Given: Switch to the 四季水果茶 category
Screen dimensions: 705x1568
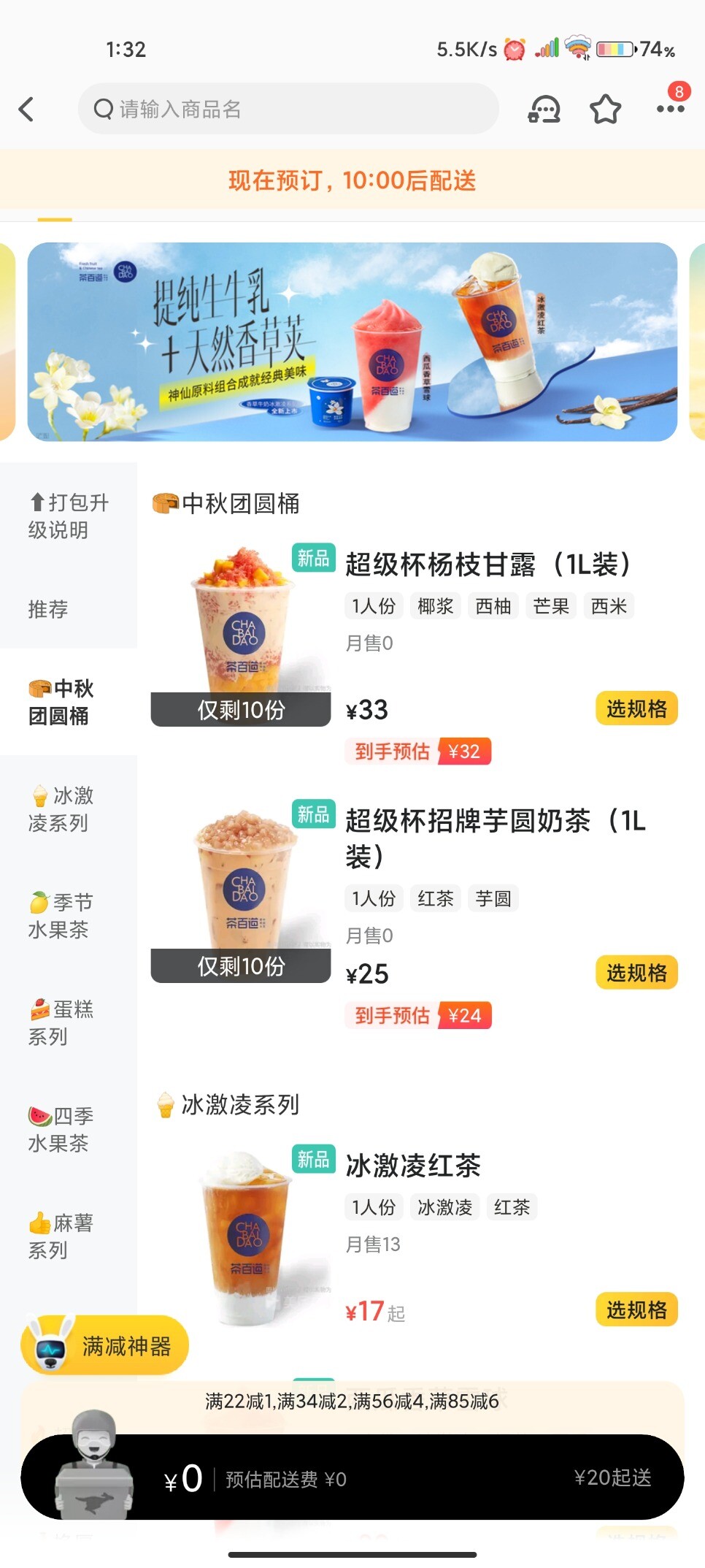Looking at the screenshot, I should pos(61,1129).
